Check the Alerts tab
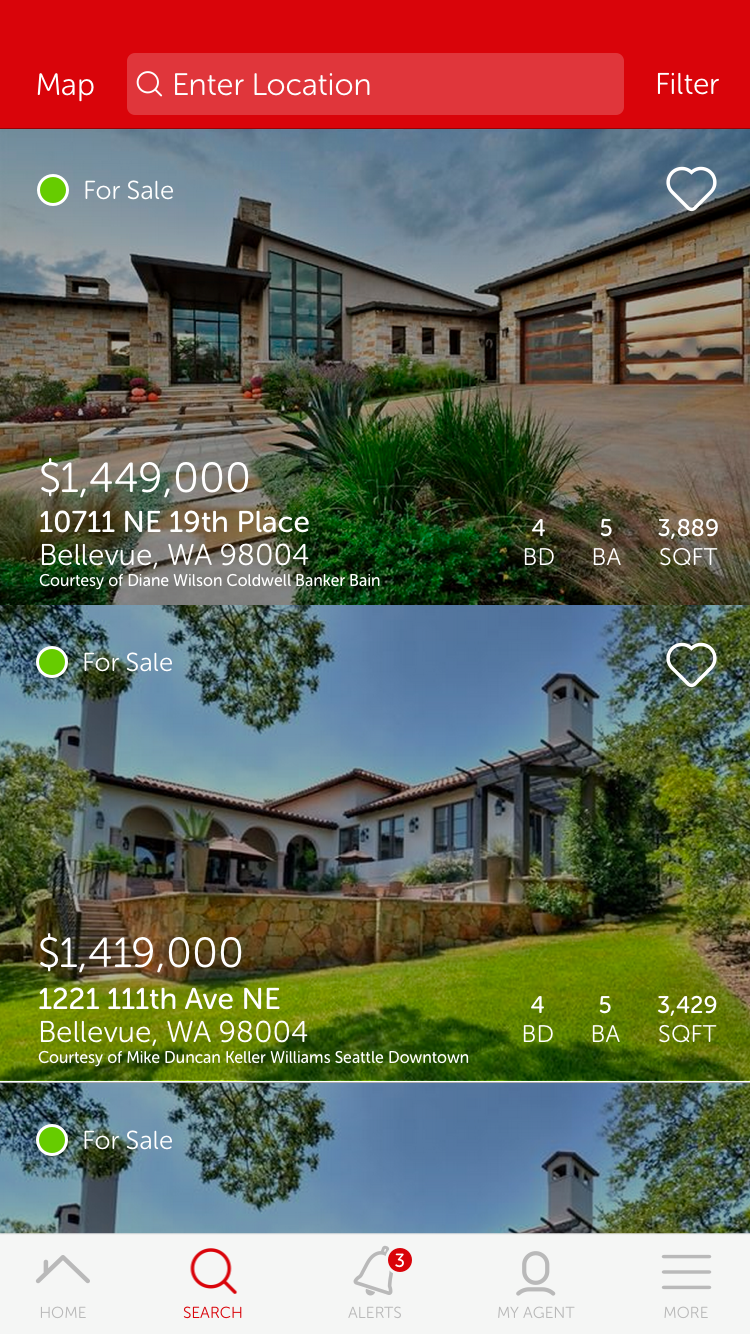The image size is (750, 1334). pyautogui.click(x=375, y=1285)
